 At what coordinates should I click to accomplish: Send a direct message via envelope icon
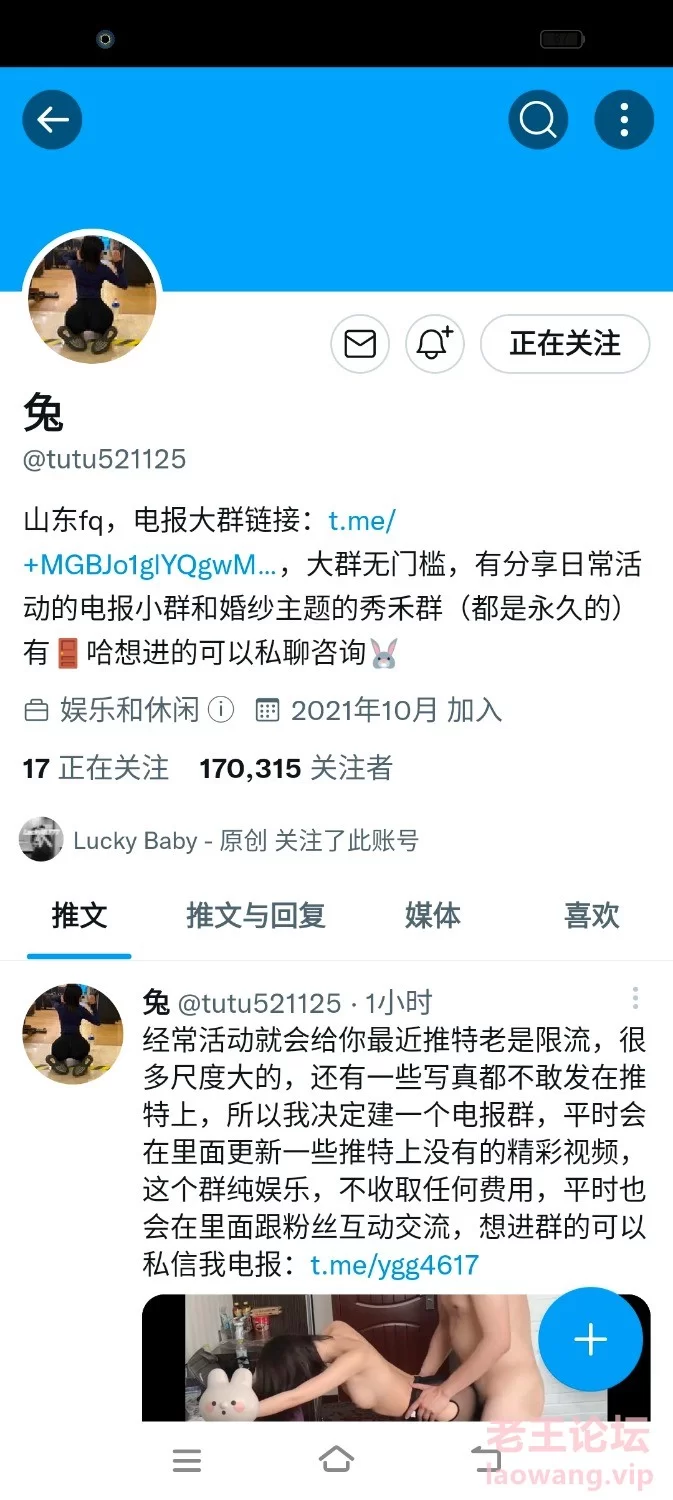[x=360, y=344]
